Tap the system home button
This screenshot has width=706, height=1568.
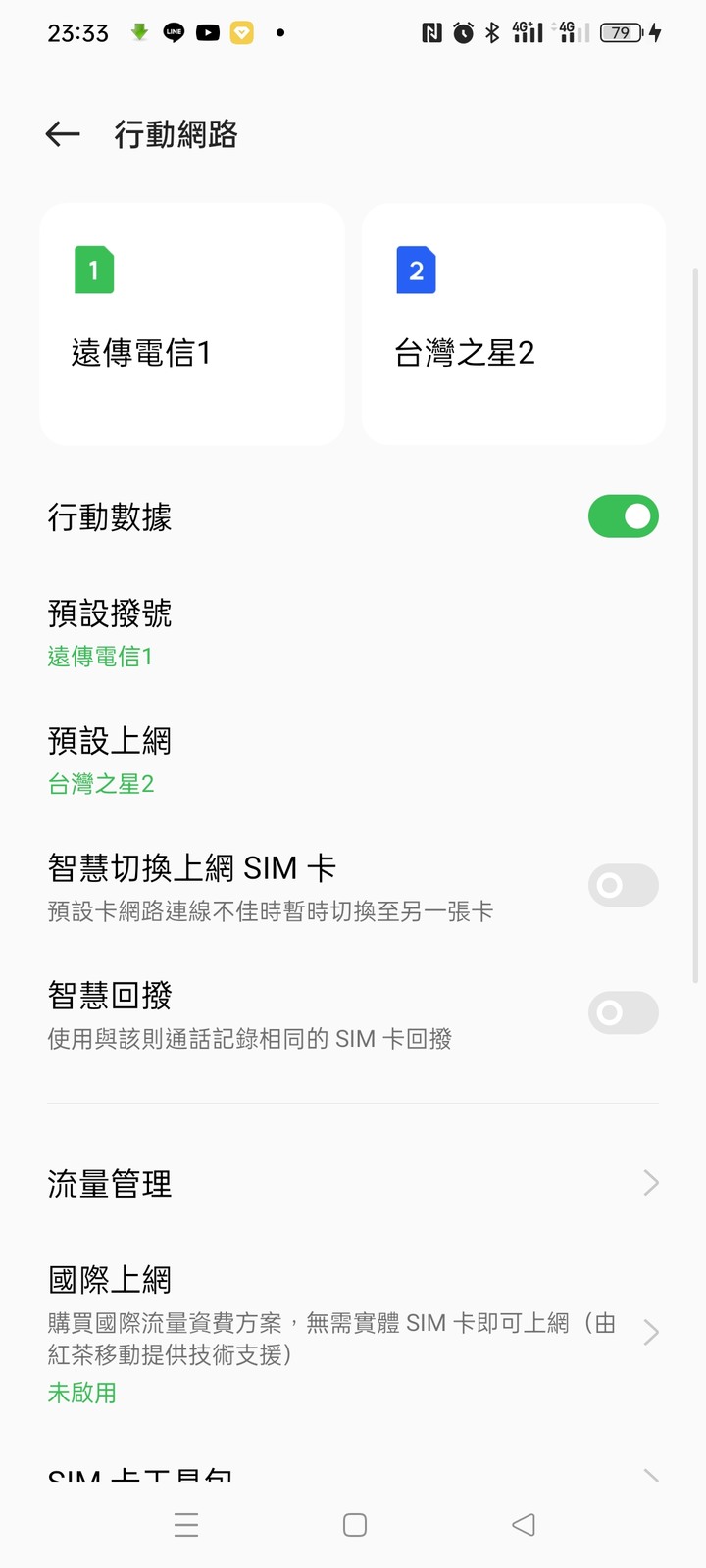coord(355,1525)
